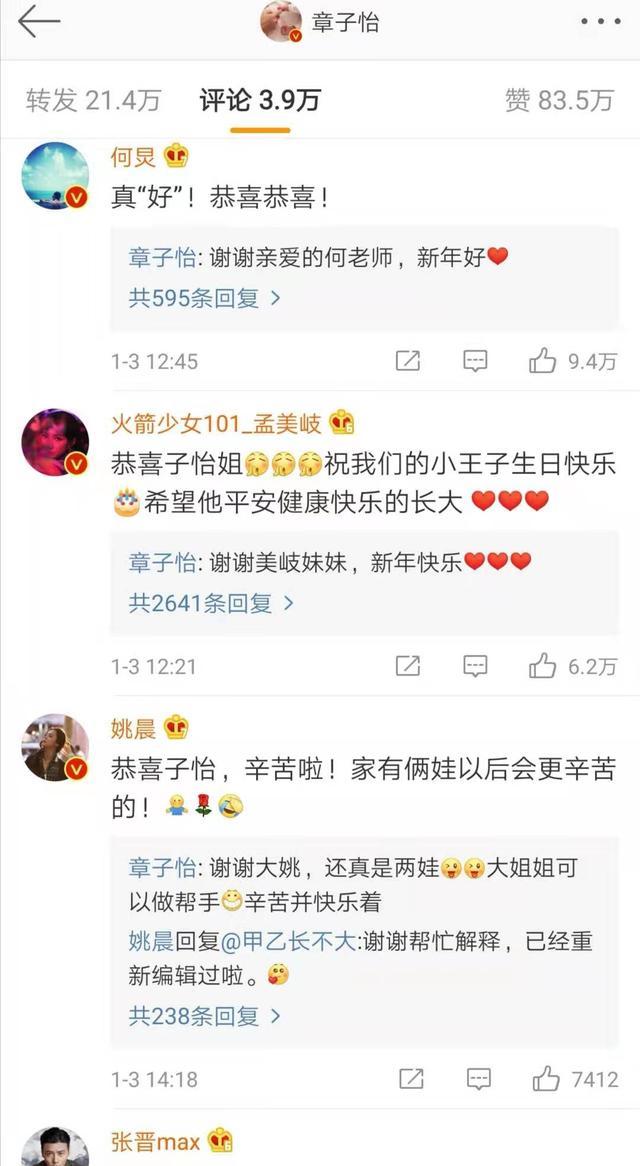The width and height of the screenshot is (640, 1166).
Task: Switch to the 转发 21.4万 tab
Action: tap(94, 100)
